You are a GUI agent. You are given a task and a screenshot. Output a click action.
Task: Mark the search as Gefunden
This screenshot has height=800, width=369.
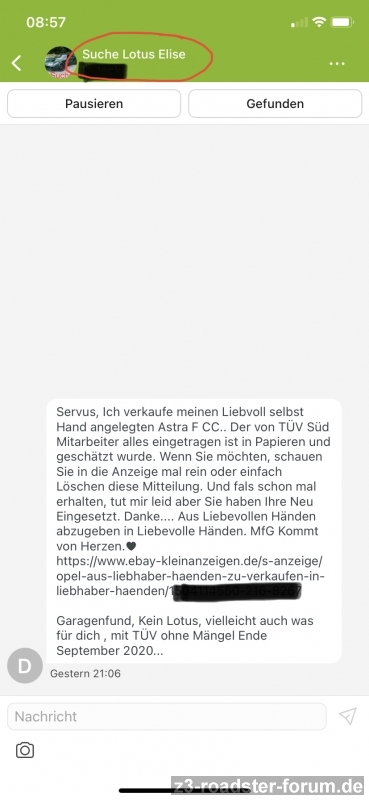tap(275, 104)
